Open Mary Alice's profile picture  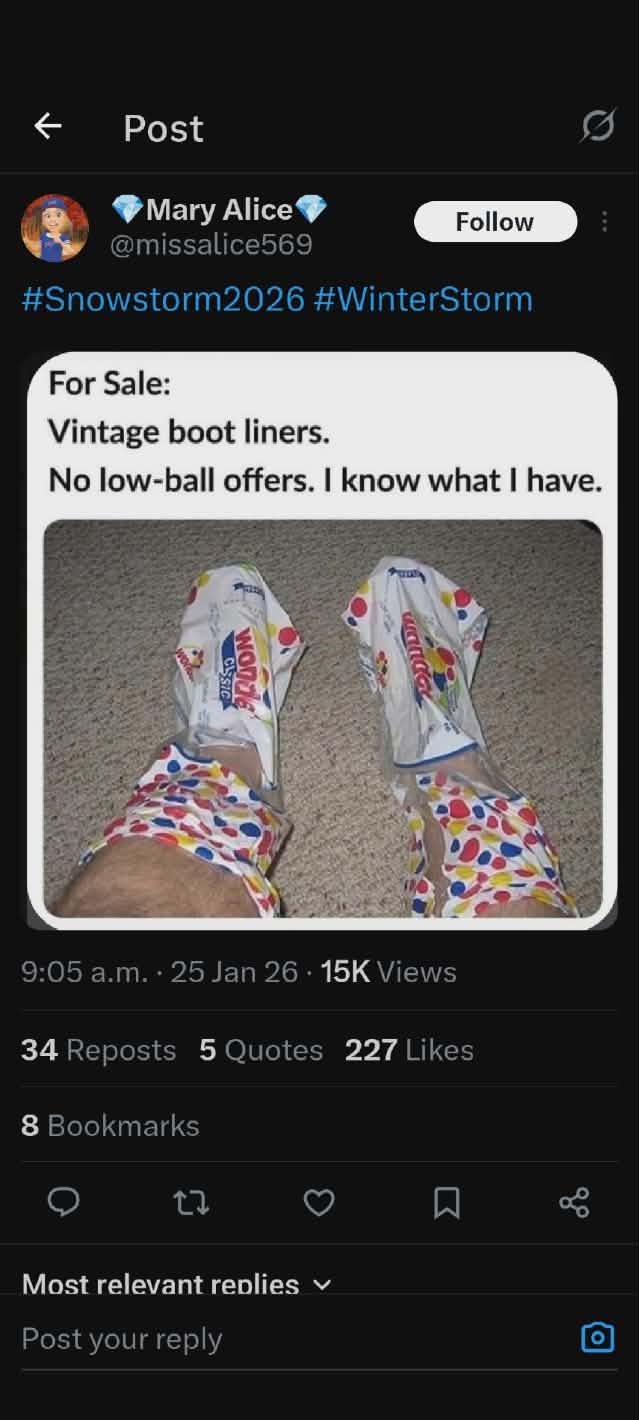tap(55, 228)
